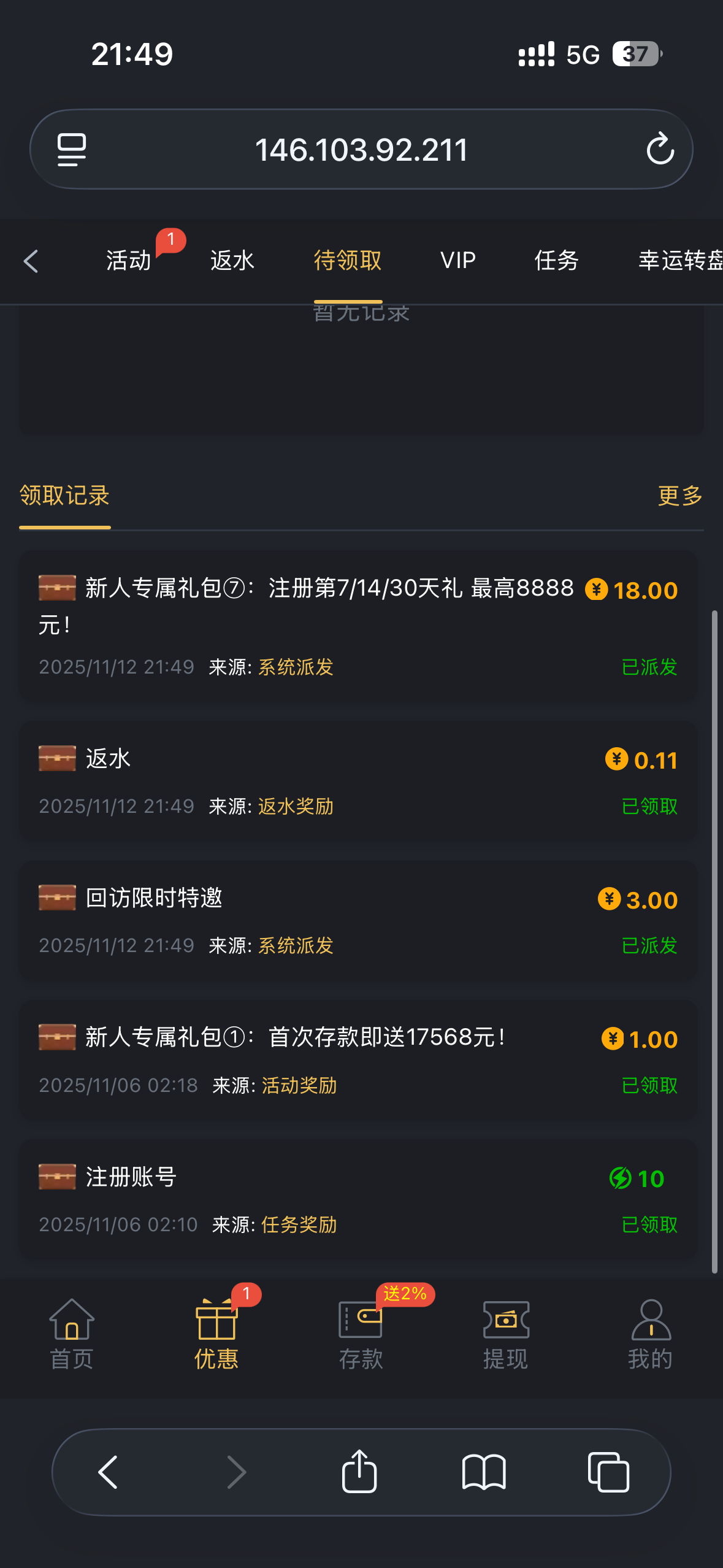Open the page settings icon in the address bar
Viewport: 723px width, 1568px height.
click(x=72, y=149)
